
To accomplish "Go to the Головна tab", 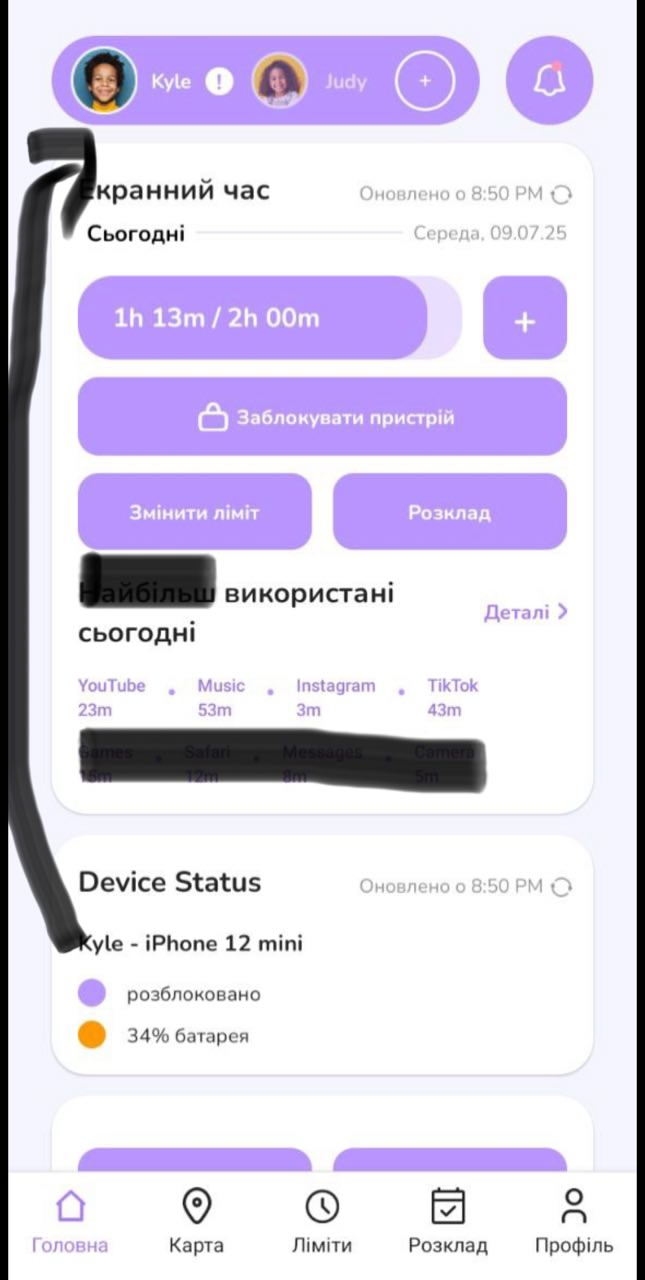I will pos(70,1221).
